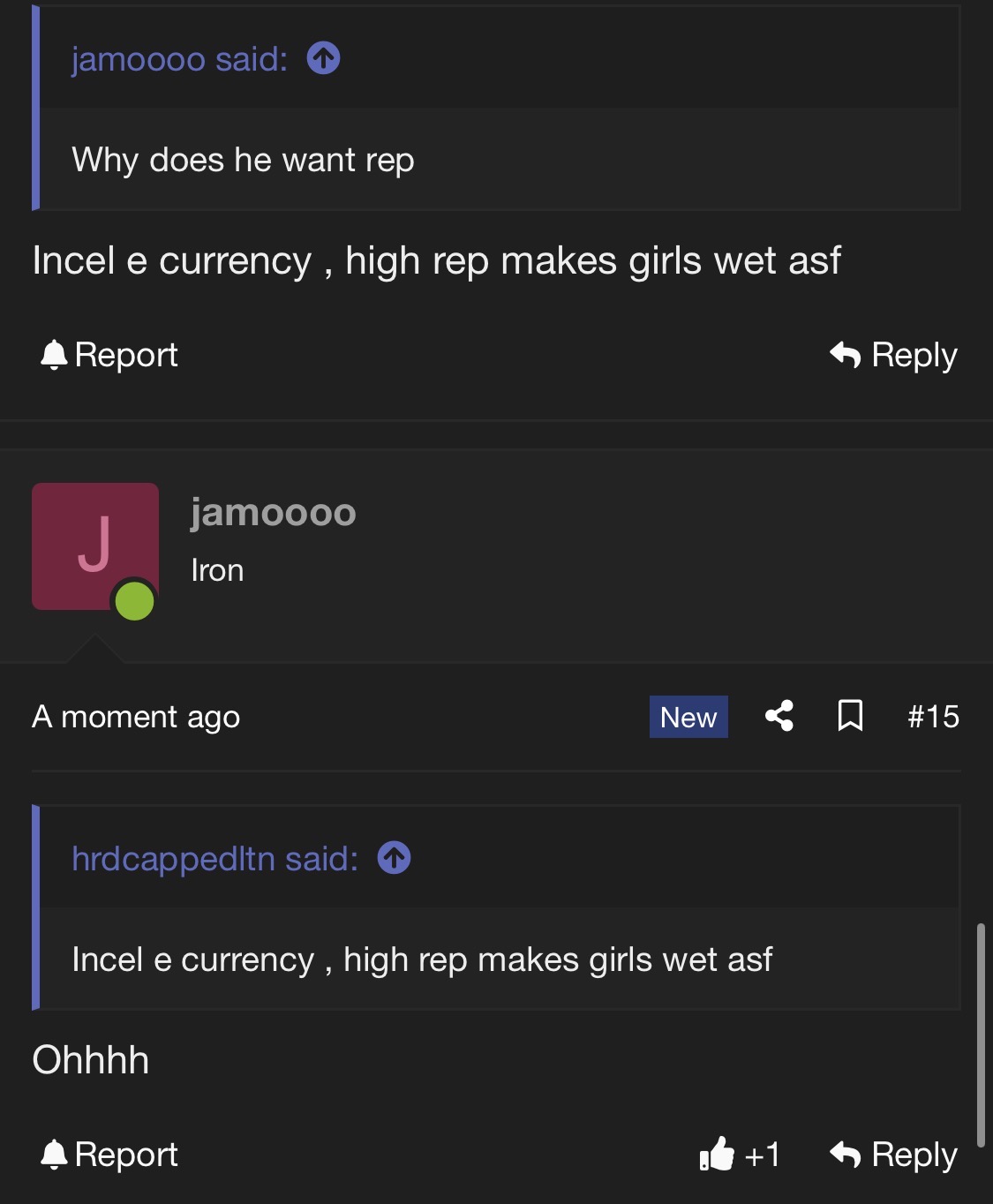Bookmark post #15
The height and width of the screenshot is (1204, 993).
pos(849,716)
